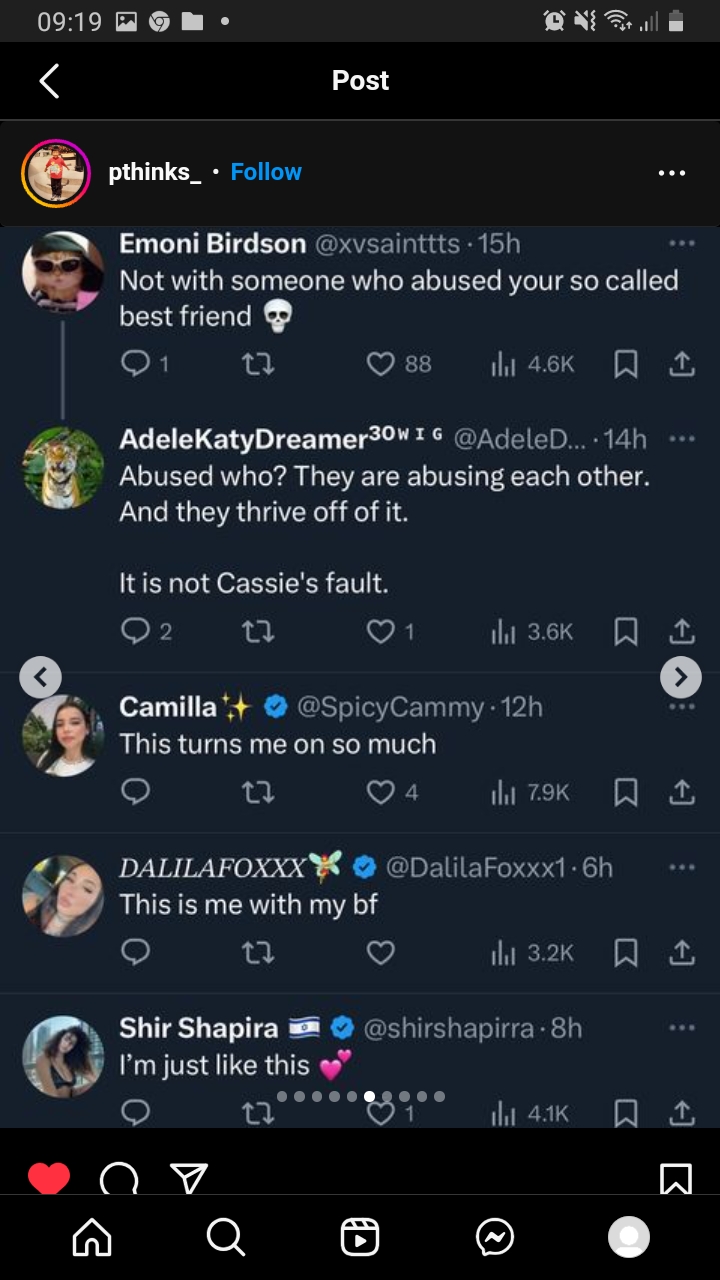
Task: Share the post via paper plane icon
Action: click(x=188, y=1179)
